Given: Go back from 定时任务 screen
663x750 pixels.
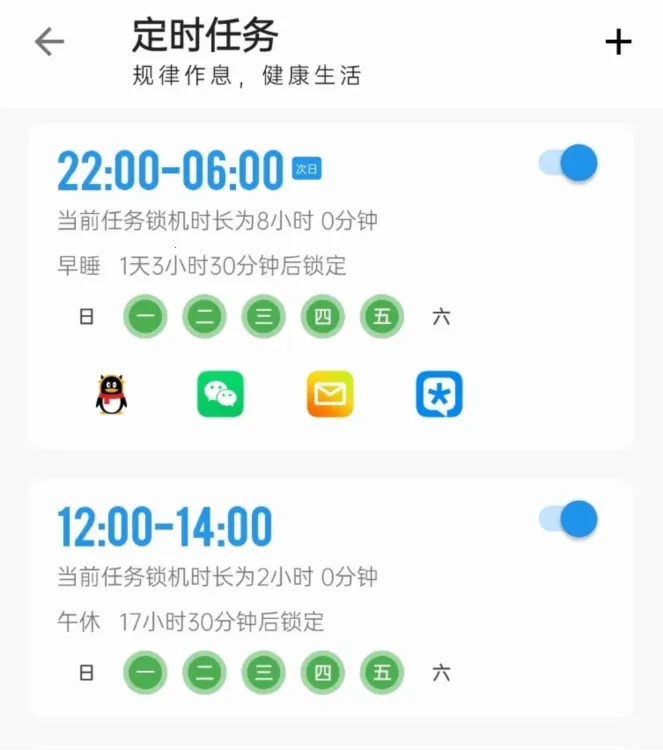Looking at the screenshot, I should point(48,42).
